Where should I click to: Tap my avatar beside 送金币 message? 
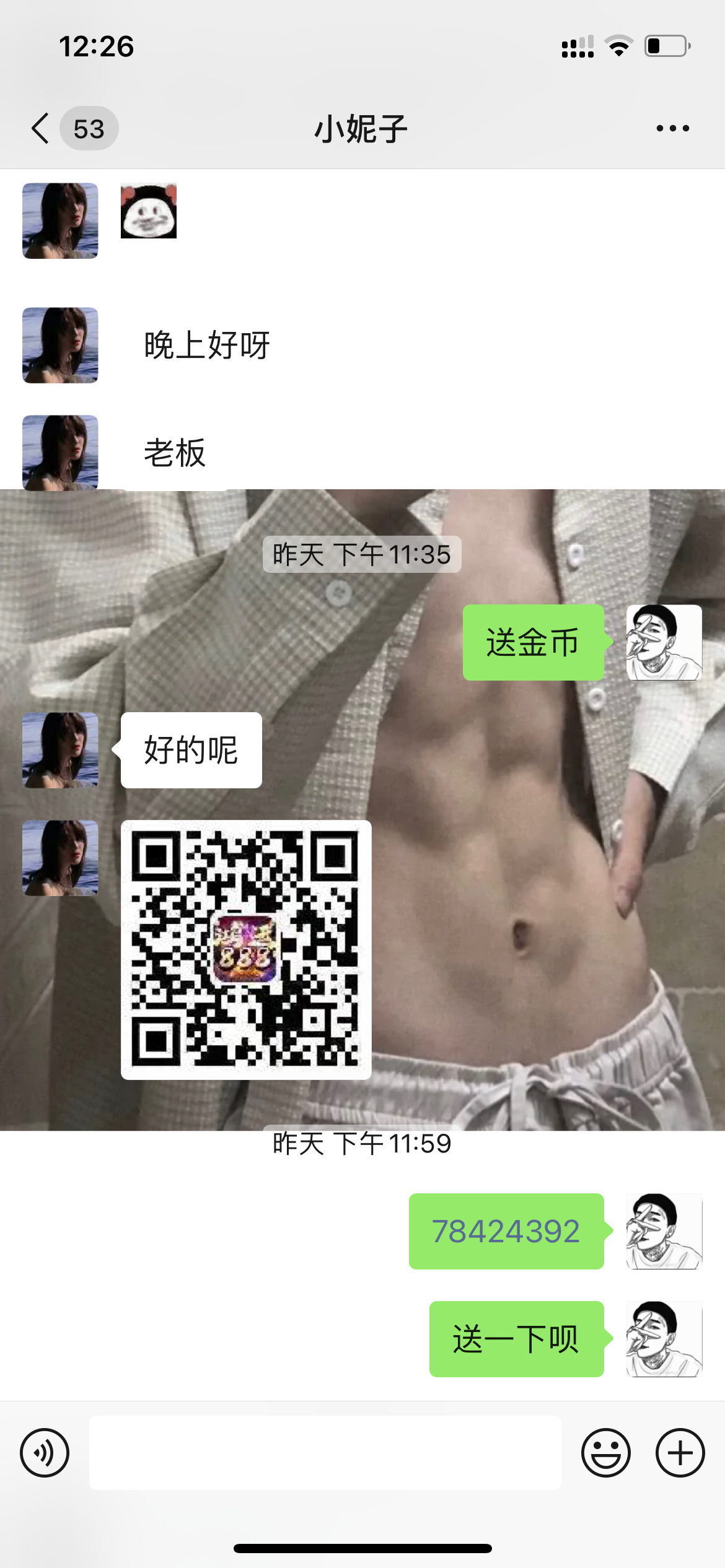pyautogui.click(x=664, y=642)
